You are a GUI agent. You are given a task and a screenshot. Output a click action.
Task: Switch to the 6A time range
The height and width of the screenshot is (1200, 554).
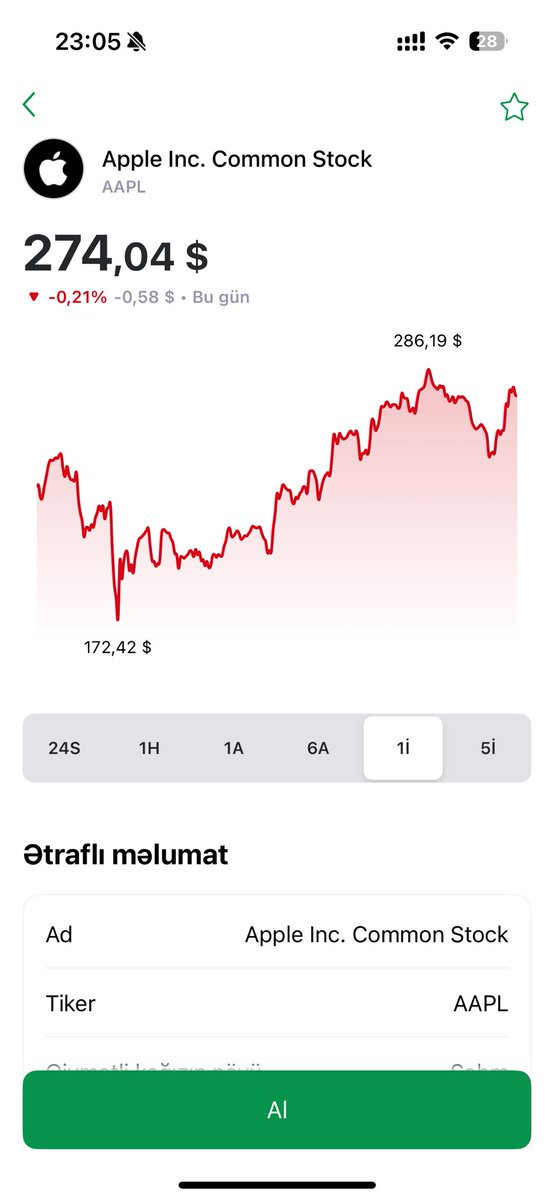click(318, 748)
